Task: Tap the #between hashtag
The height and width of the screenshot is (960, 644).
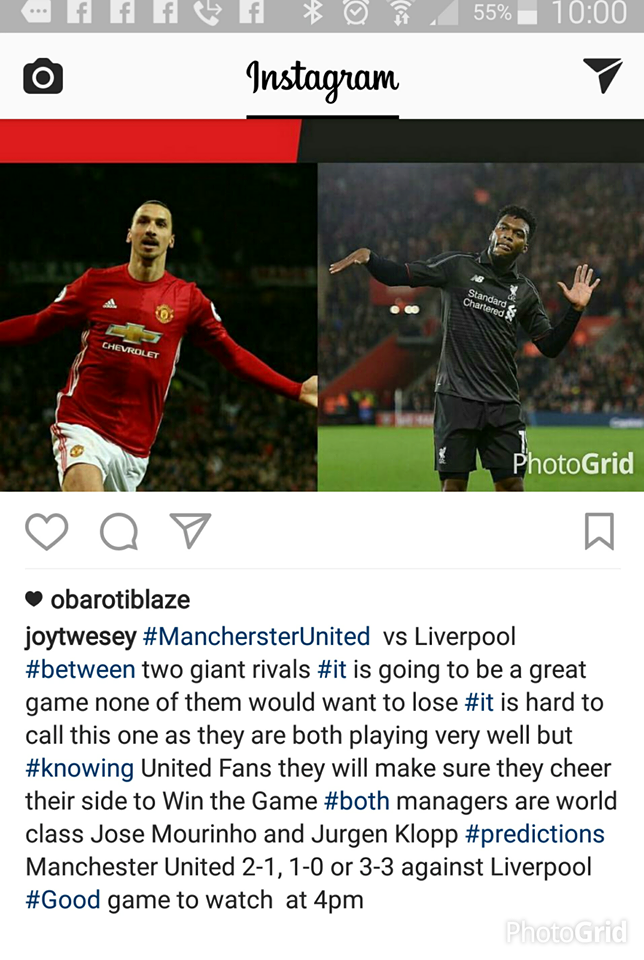Action: coord(79,669)
